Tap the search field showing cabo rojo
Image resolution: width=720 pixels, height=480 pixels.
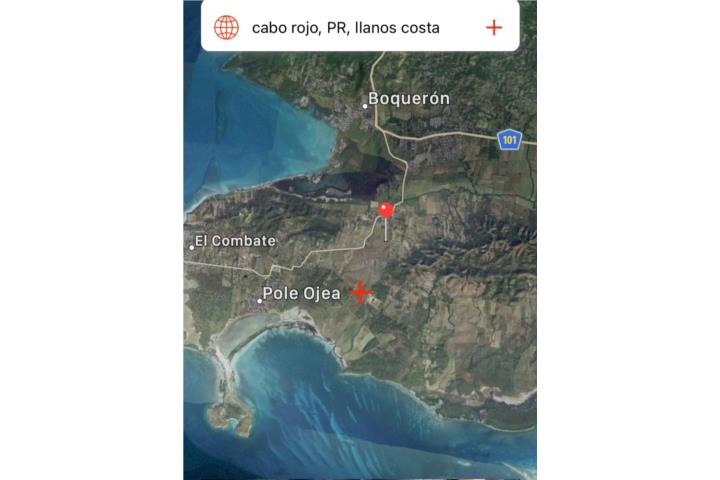pyautogui.click(x=345, y=28)
